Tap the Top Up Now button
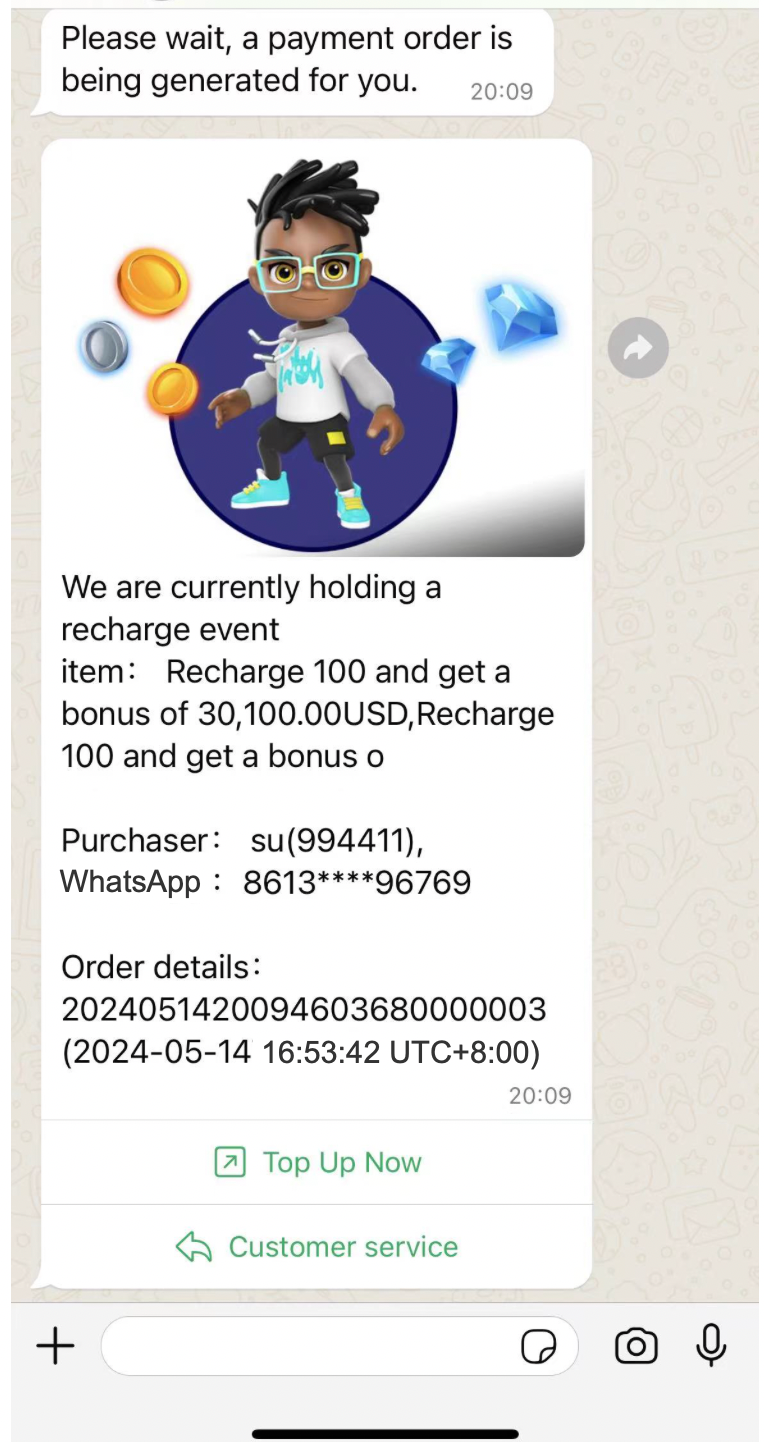The height and width of the screenshot is (1442, 764). 317,1162
